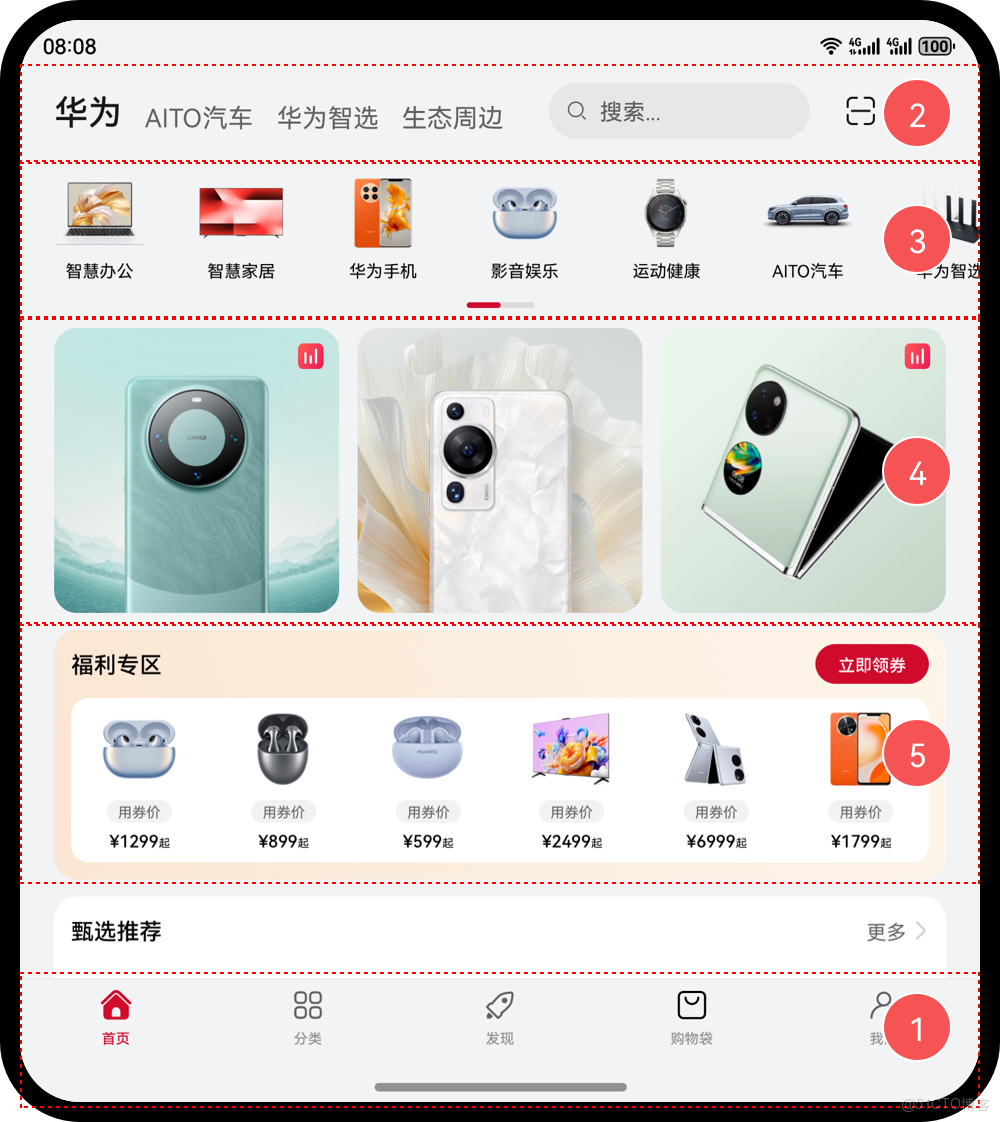
Task: Open the 购物袋 bag icon
Action: 691,1004
